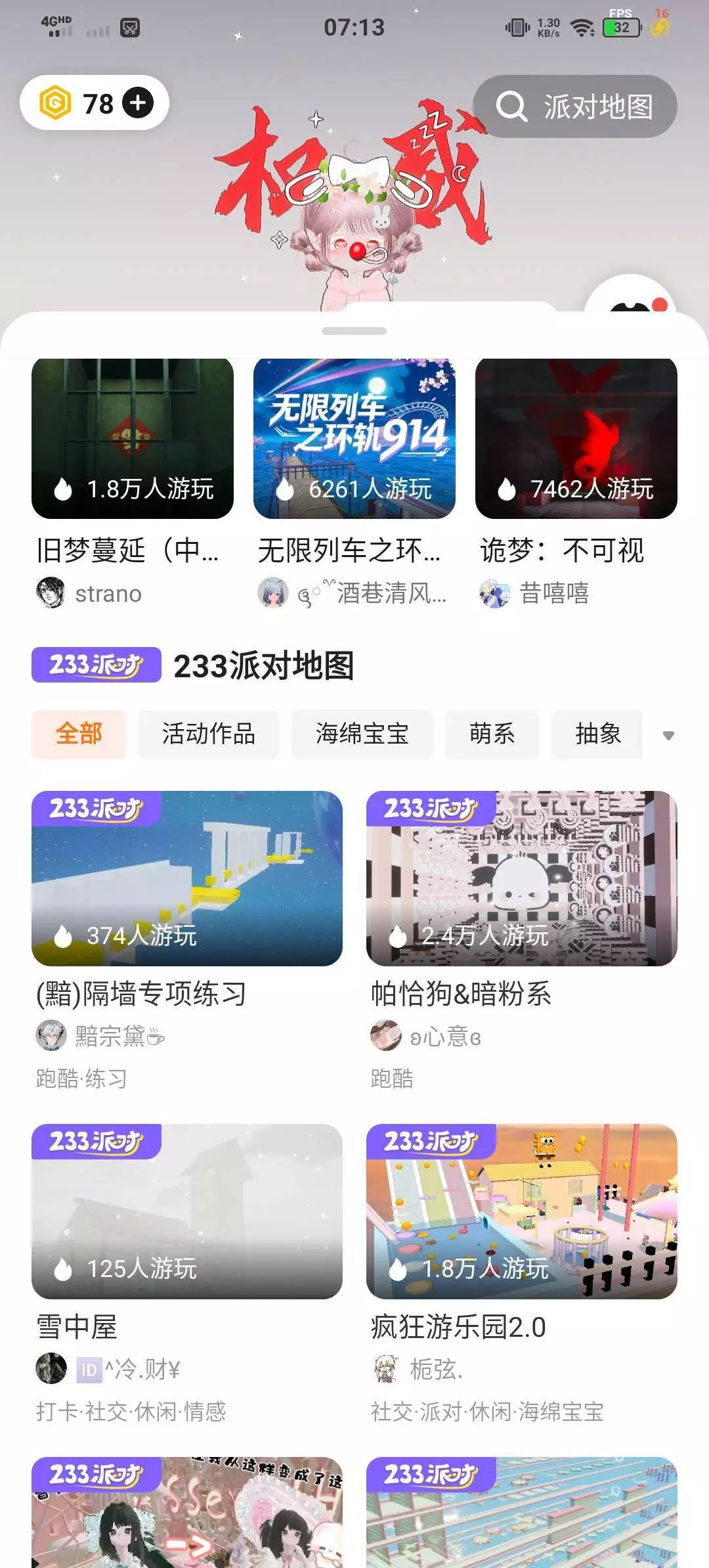Open the 疯狂游乐园2.0 map
The height and width of the screenshot is (1568, 709).
521,1211
